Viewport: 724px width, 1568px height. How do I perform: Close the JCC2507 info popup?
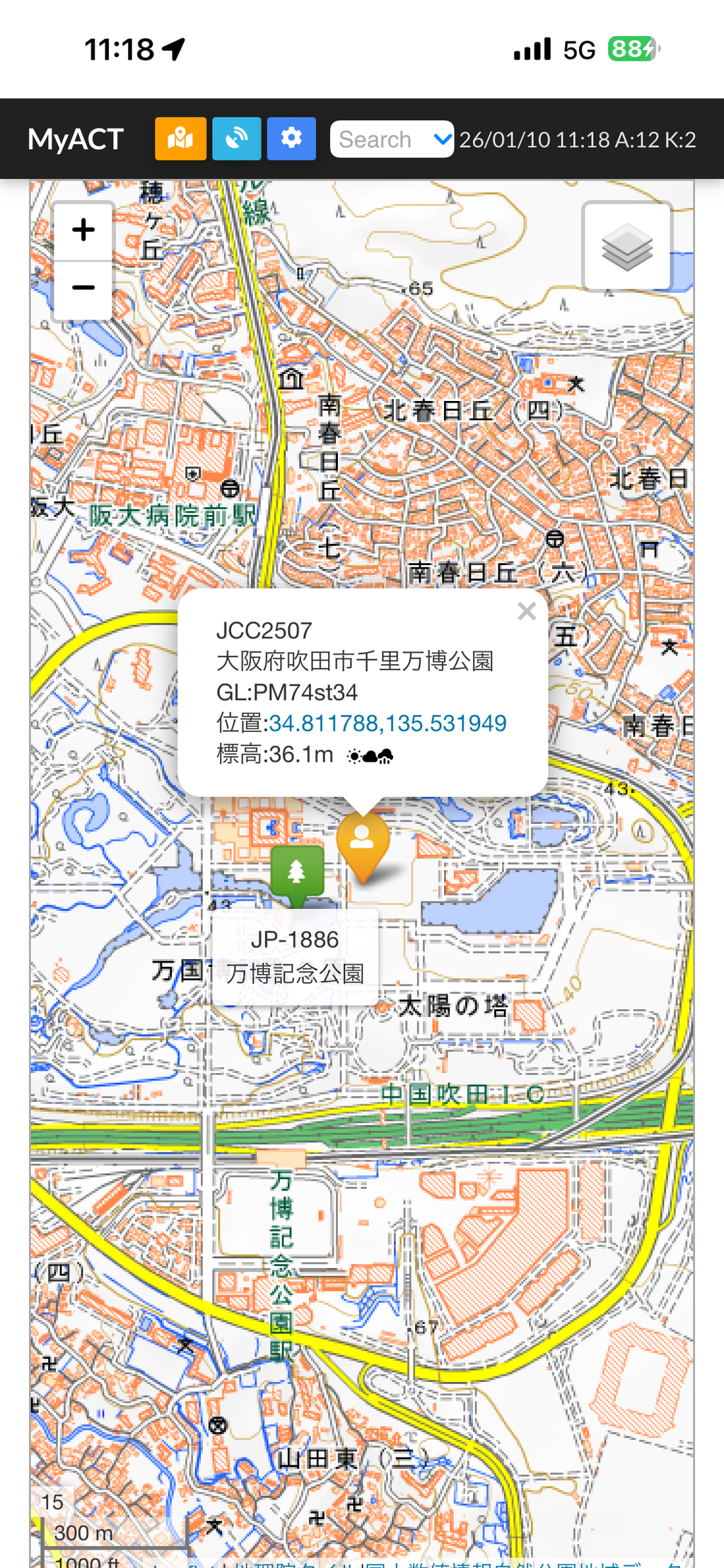[x=526, y=611]
